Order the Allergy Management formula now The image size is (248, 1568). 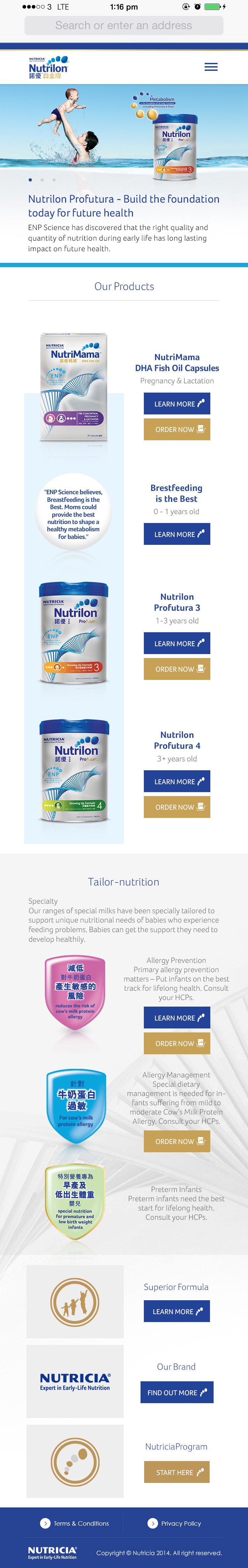(x=177, y=1141)
